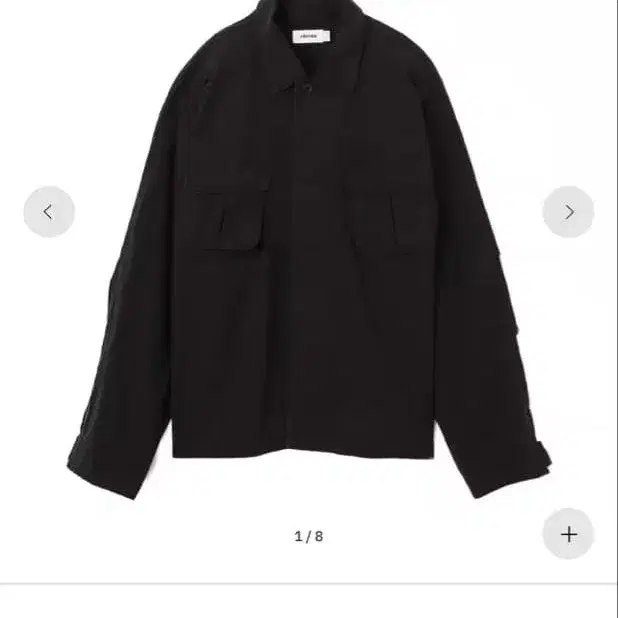Show the next product image
The image size is (618, 618).
(x=568, y=212)
